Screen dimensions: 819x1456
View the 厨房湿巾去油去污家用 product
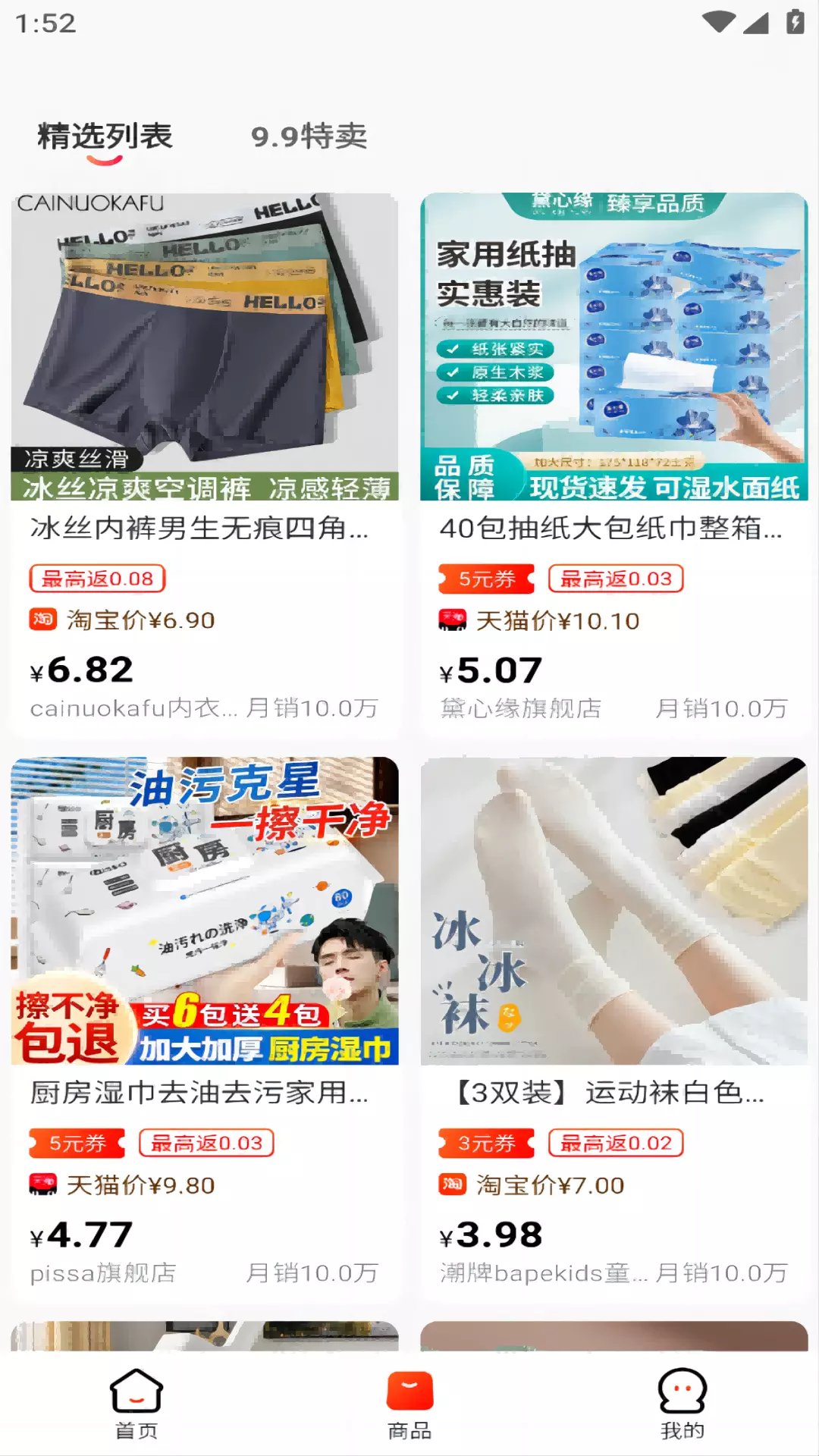pyautogui.click(x=205, y=1028)
